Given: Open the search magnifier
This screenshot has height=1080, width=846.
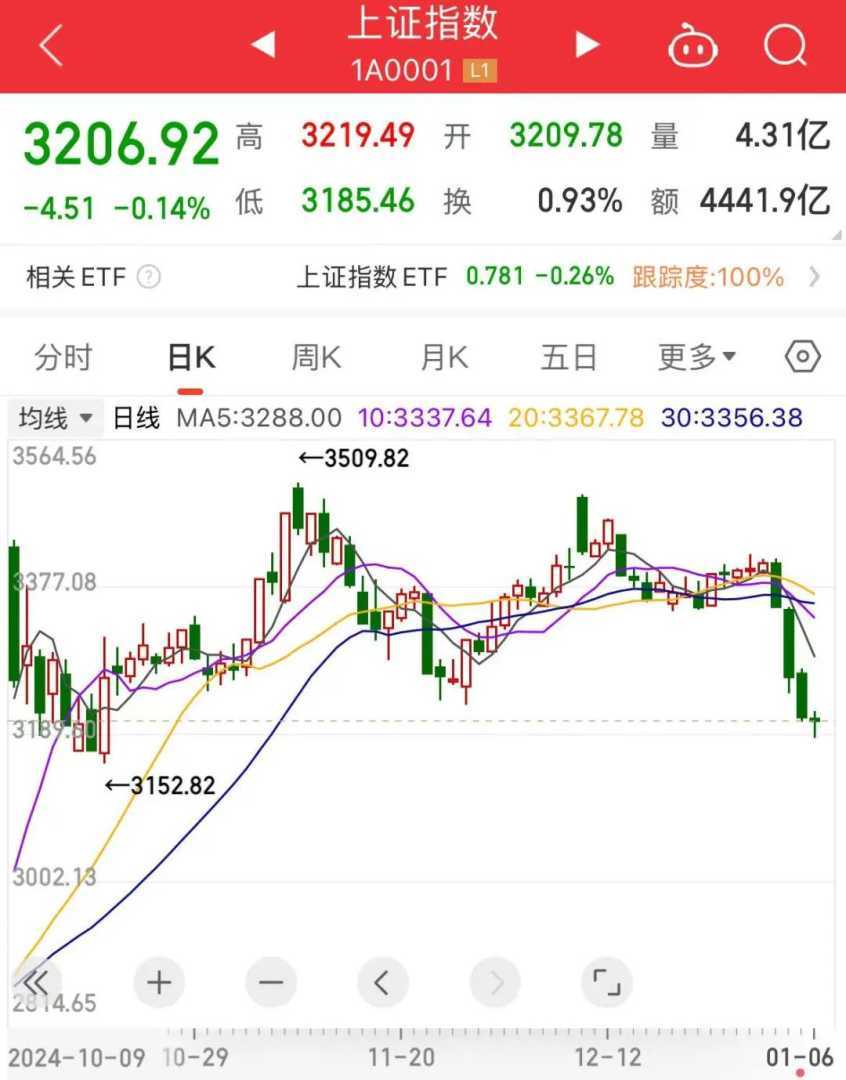Looking at the screenshot, I should (x=785, y=46).
